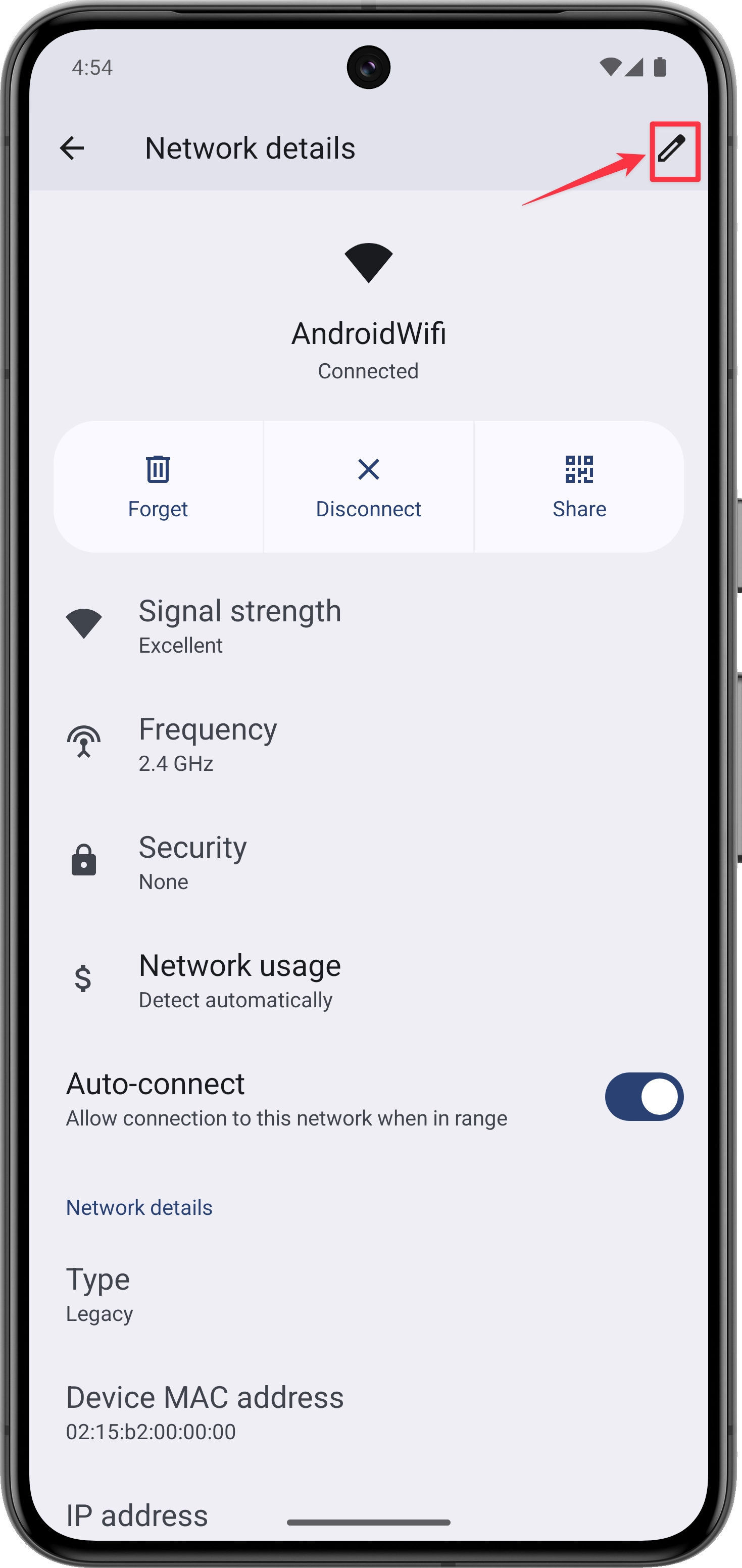
Task: Open the Network usage setting
Action: tap(240, 979)
